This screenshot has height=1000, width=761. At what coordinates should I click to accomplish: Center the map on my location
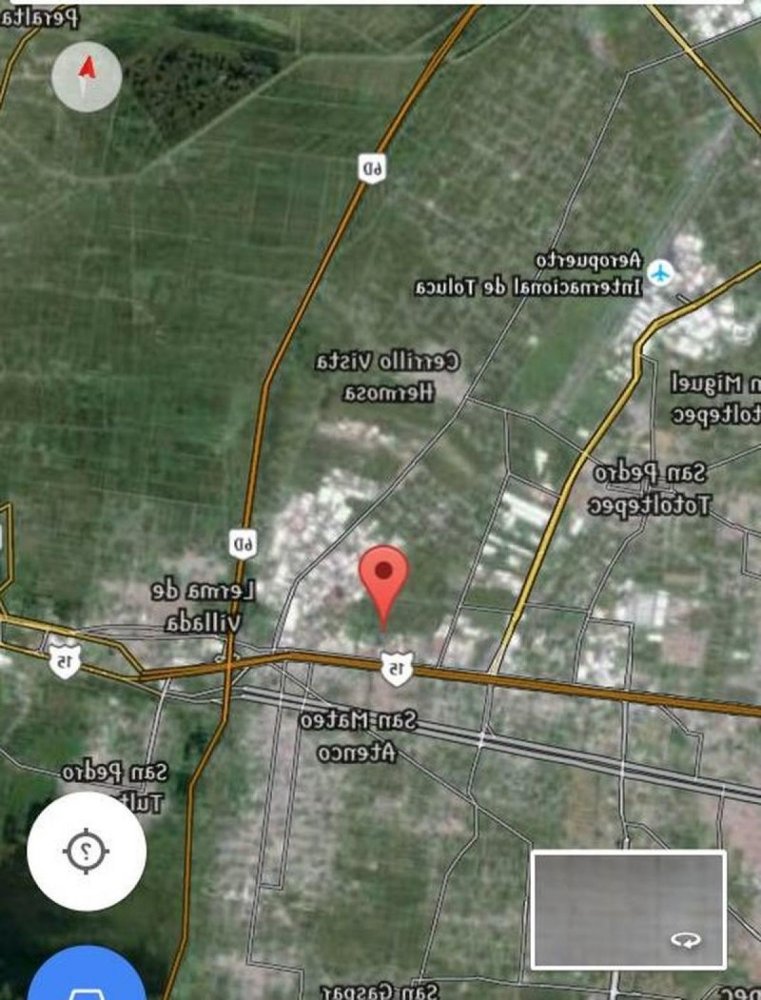[x=86, y=851]
